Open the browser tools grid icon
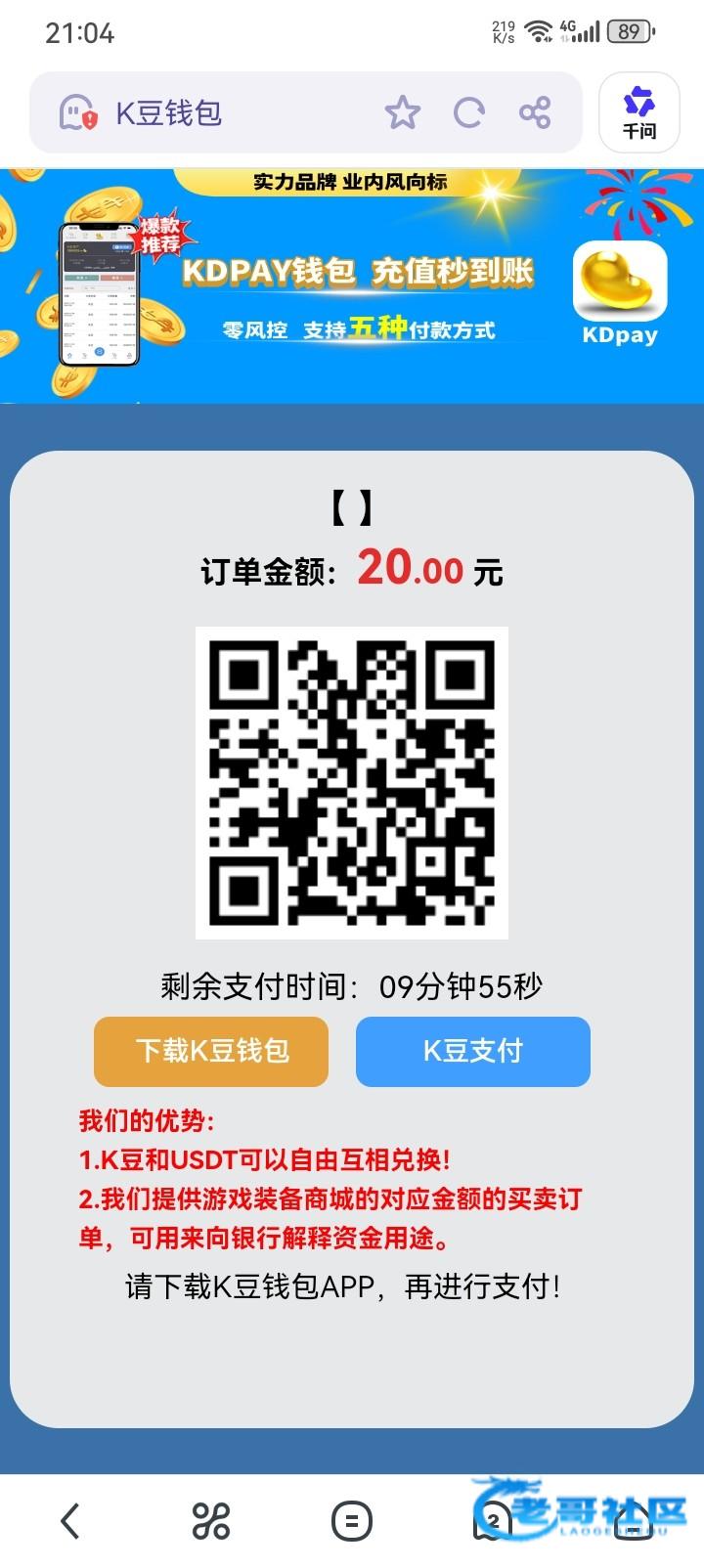 [211, 1521]
